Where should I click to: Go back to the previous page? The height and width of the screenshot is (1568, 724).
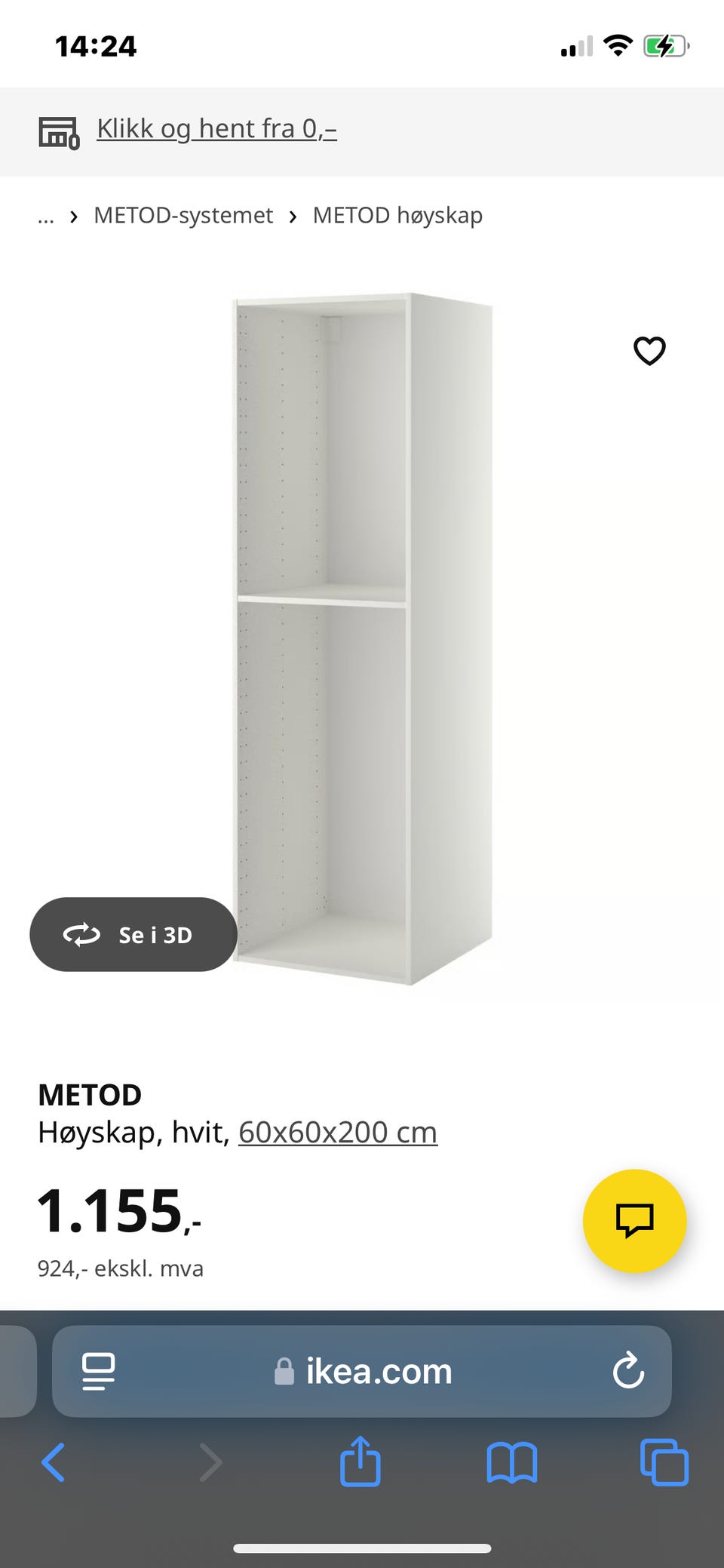tap(53, 1462)
